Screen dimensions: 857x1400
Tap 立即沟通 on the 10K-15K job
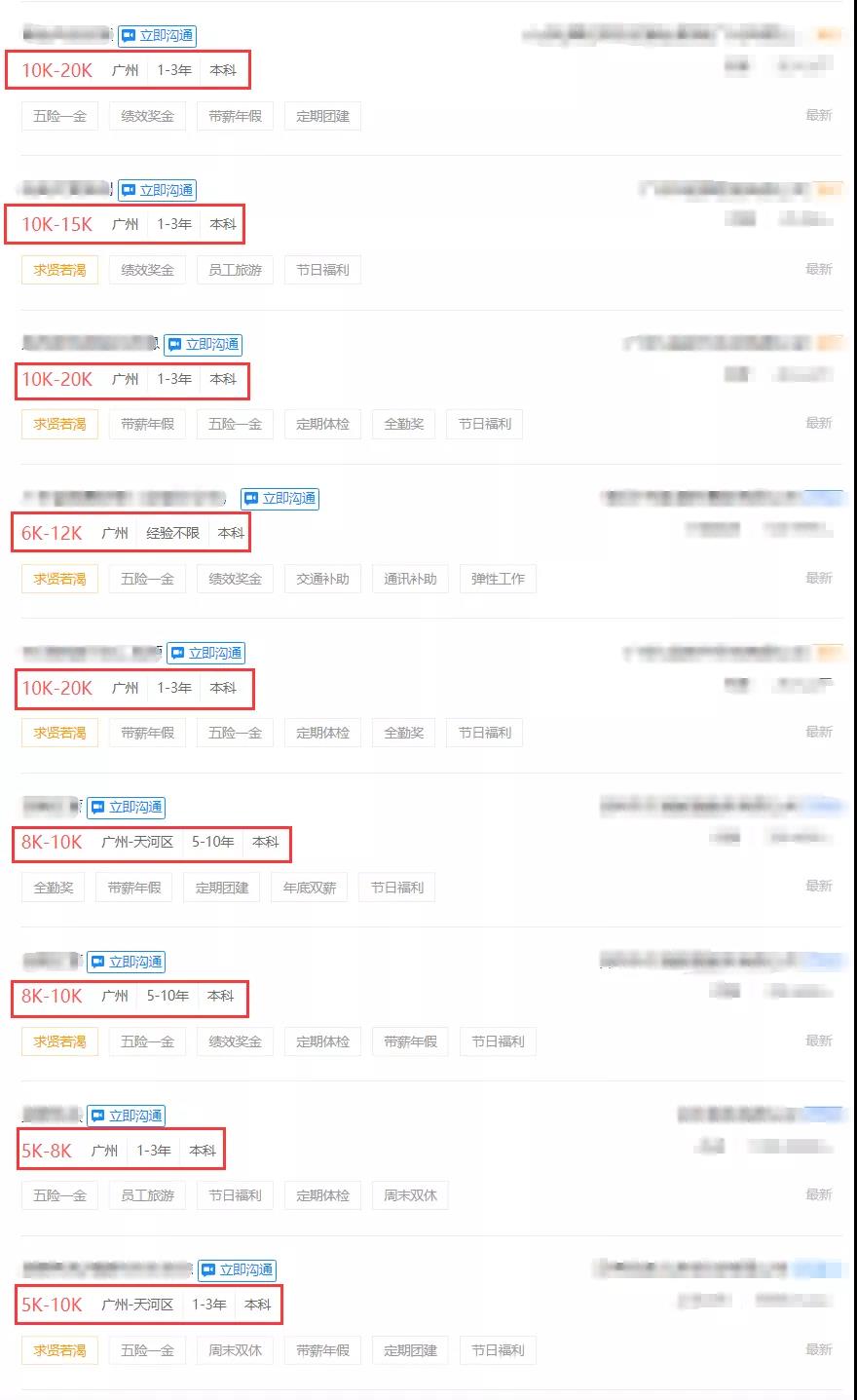pyautogui.click(x=157, y=190)
